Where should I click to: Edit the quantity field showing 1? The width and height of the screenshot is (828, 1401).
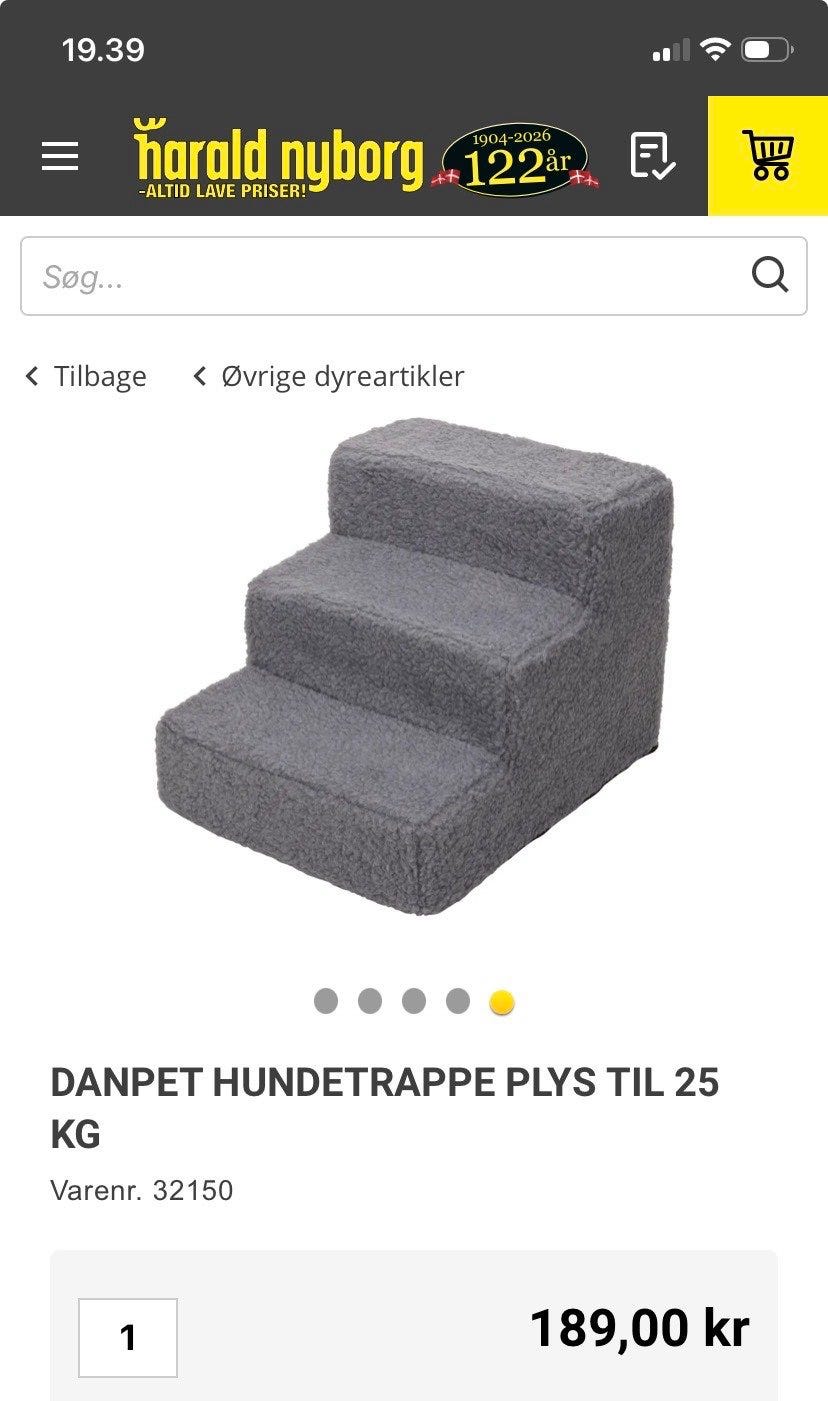coord(128,1338)
